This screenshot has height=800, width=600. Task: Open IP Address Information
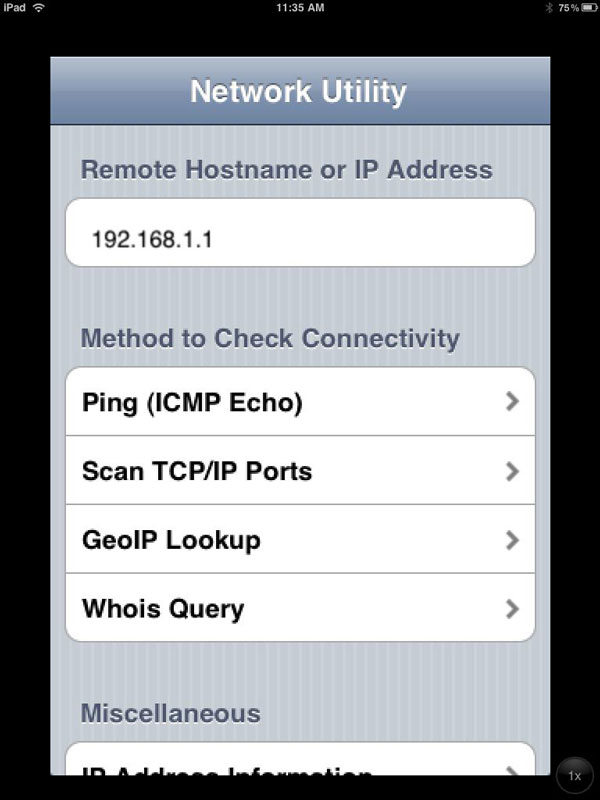[x=300, y=765]
